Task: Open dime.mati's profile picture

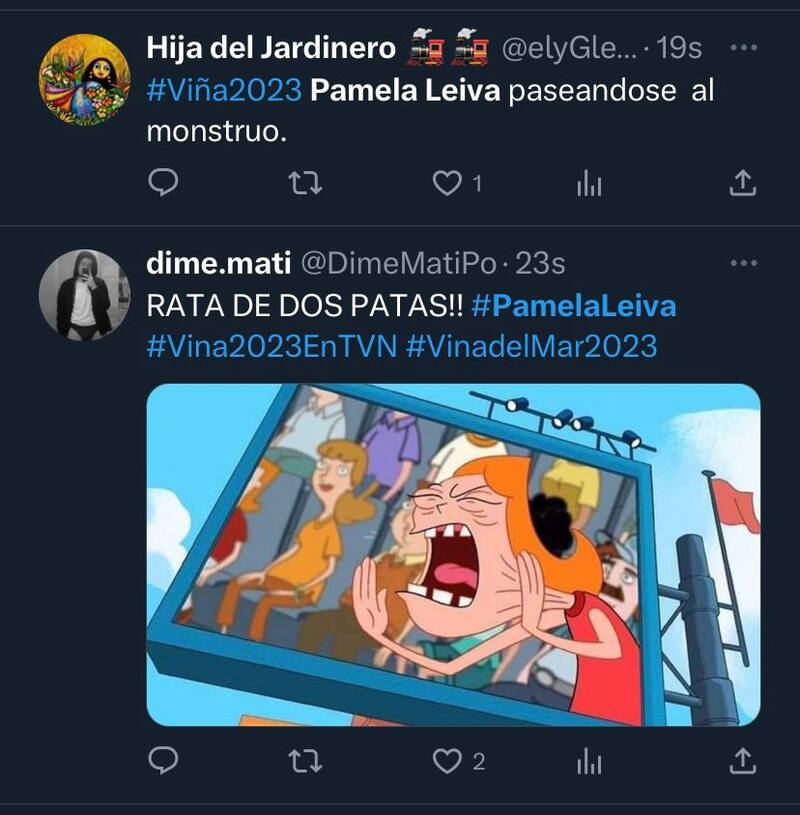Action: [84, 295]
